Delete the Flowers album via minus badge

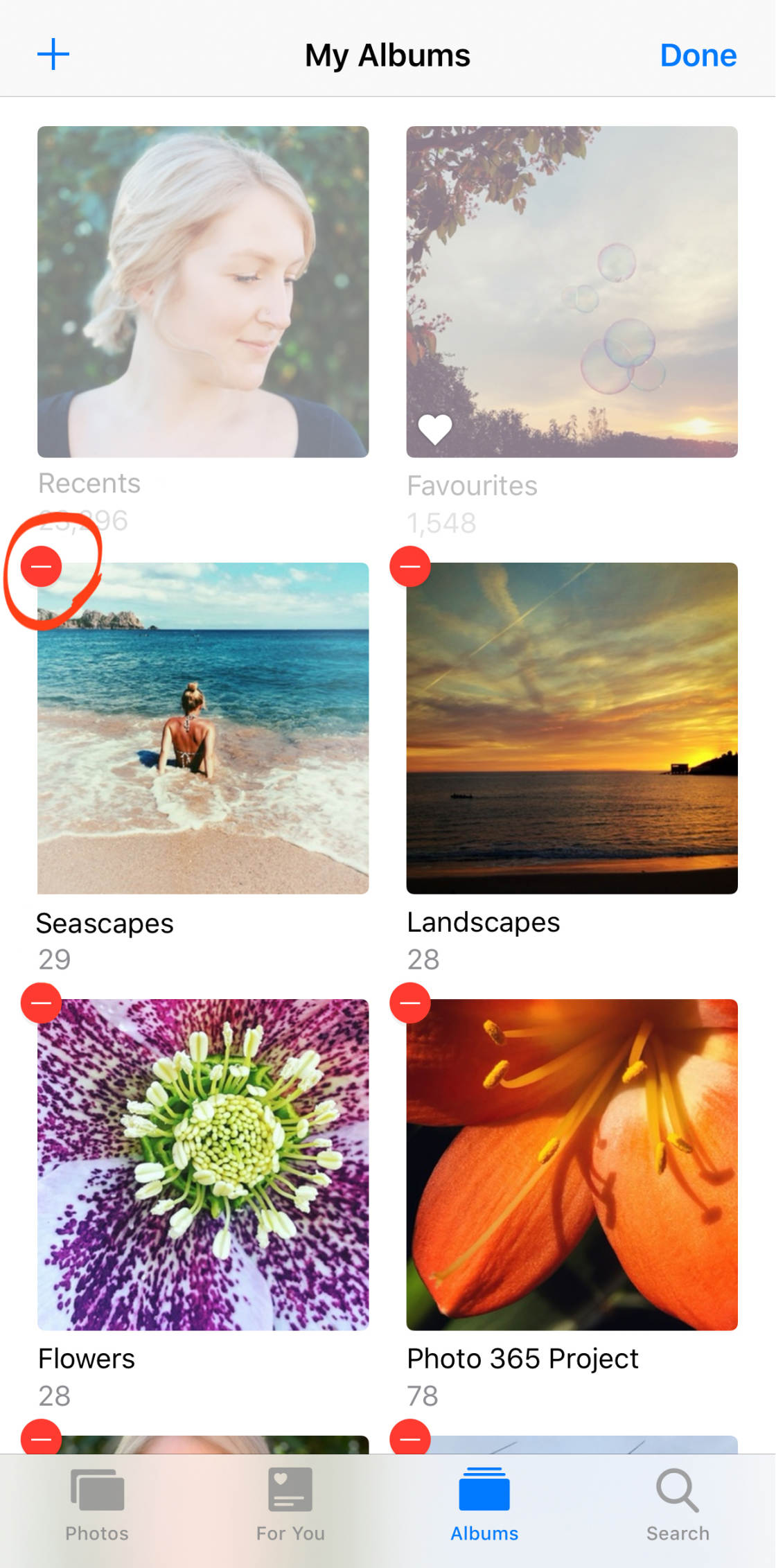pos(42,1003)
